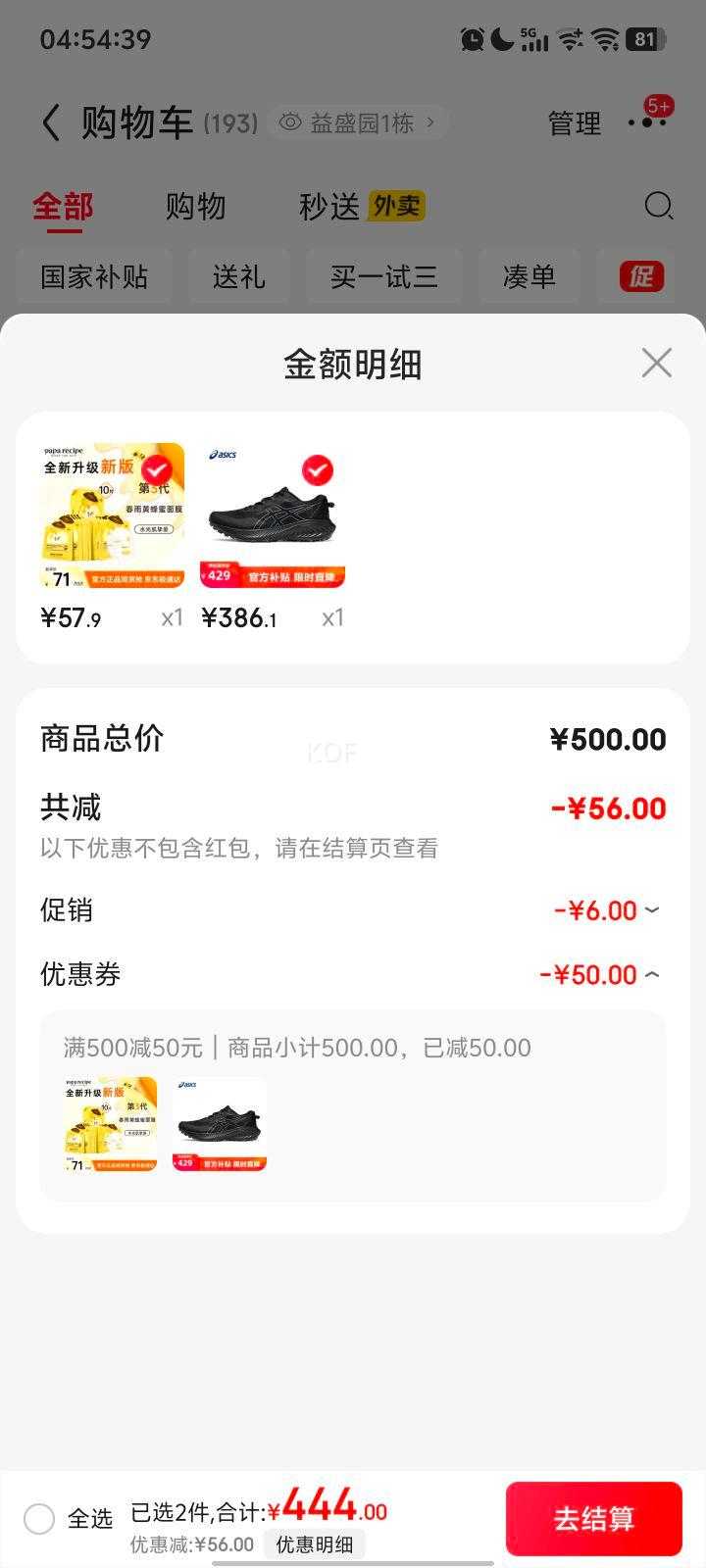Tap 去结算 to check out
The width and height of the screenshot is (706, 1568).
click(594, 1519)
